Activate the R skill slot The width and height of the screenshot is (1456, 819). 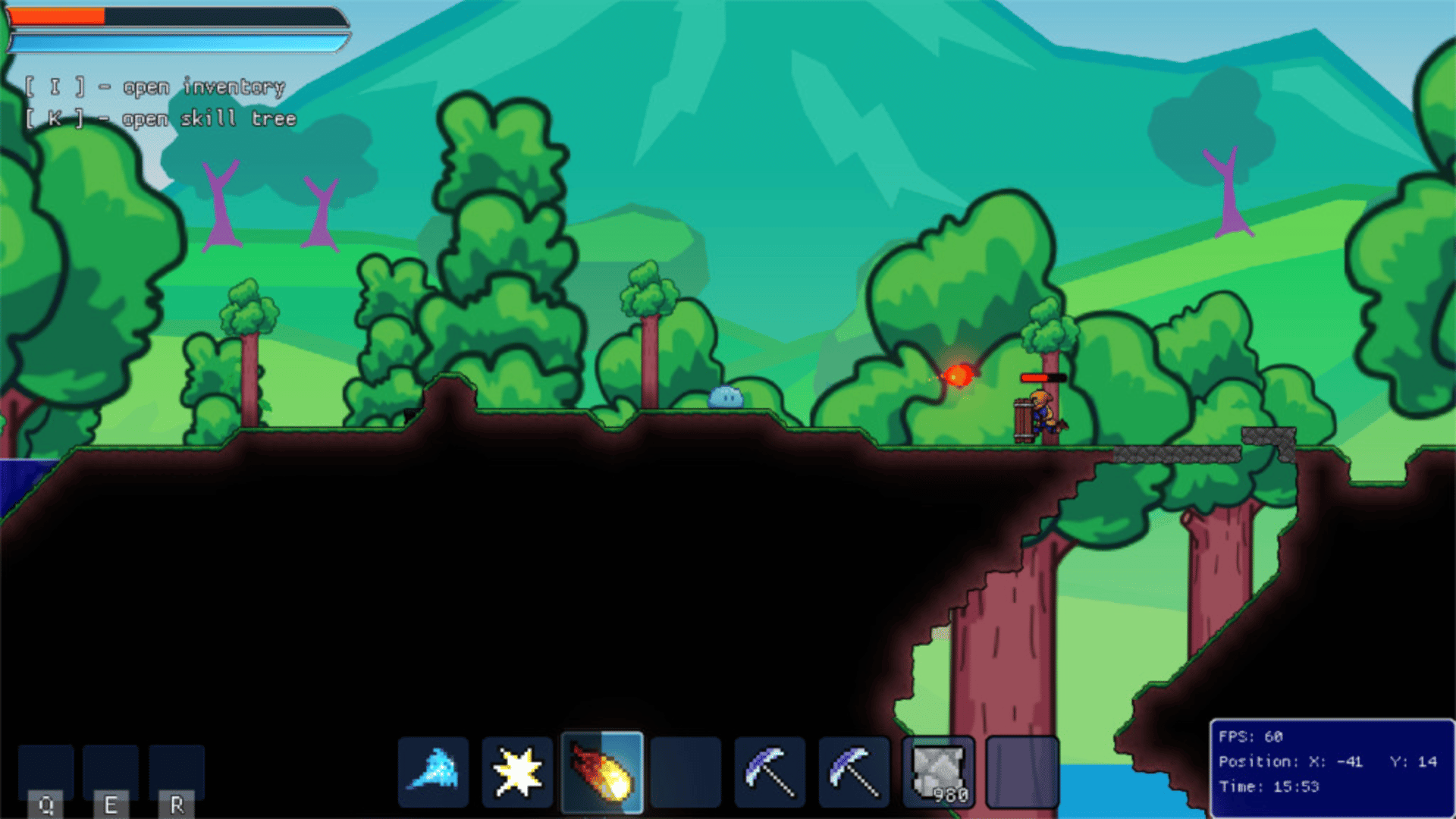point(177,773)
